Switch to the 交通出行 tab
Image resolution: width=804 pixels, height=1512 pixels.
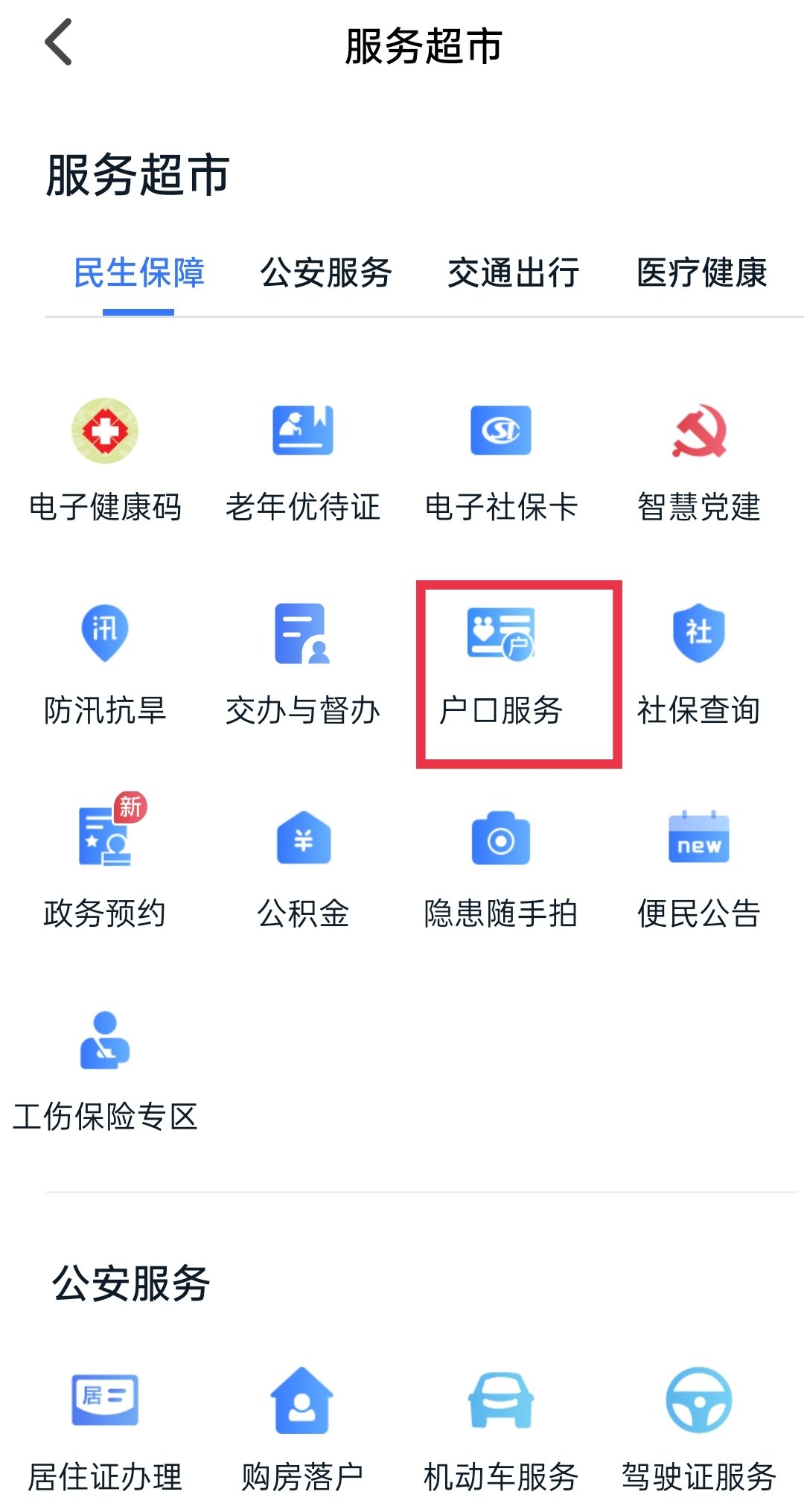513,272
